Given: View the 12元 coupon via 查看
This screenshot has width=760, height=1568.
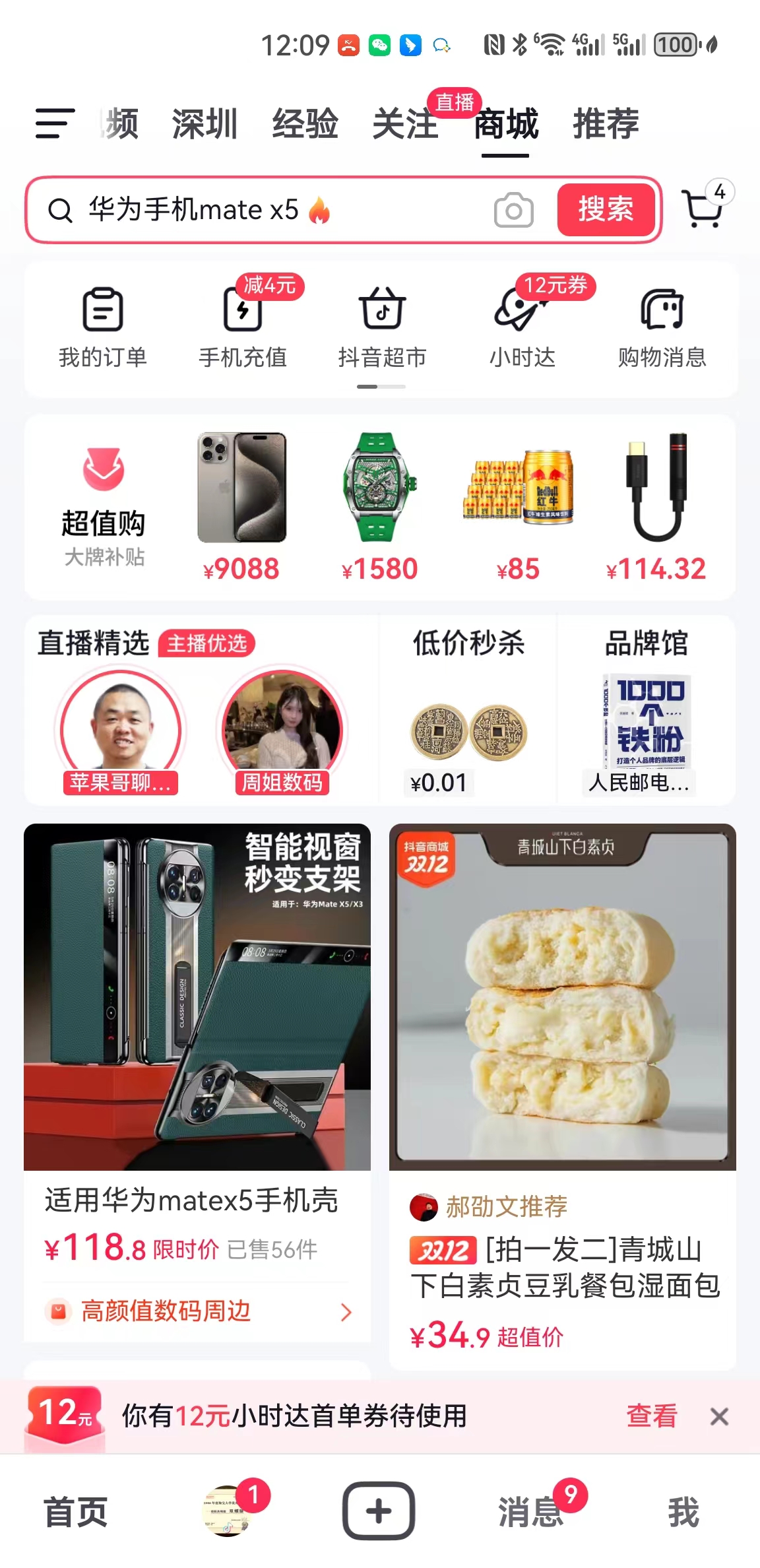Looking at the screenshot, I should pos(652,1416).
